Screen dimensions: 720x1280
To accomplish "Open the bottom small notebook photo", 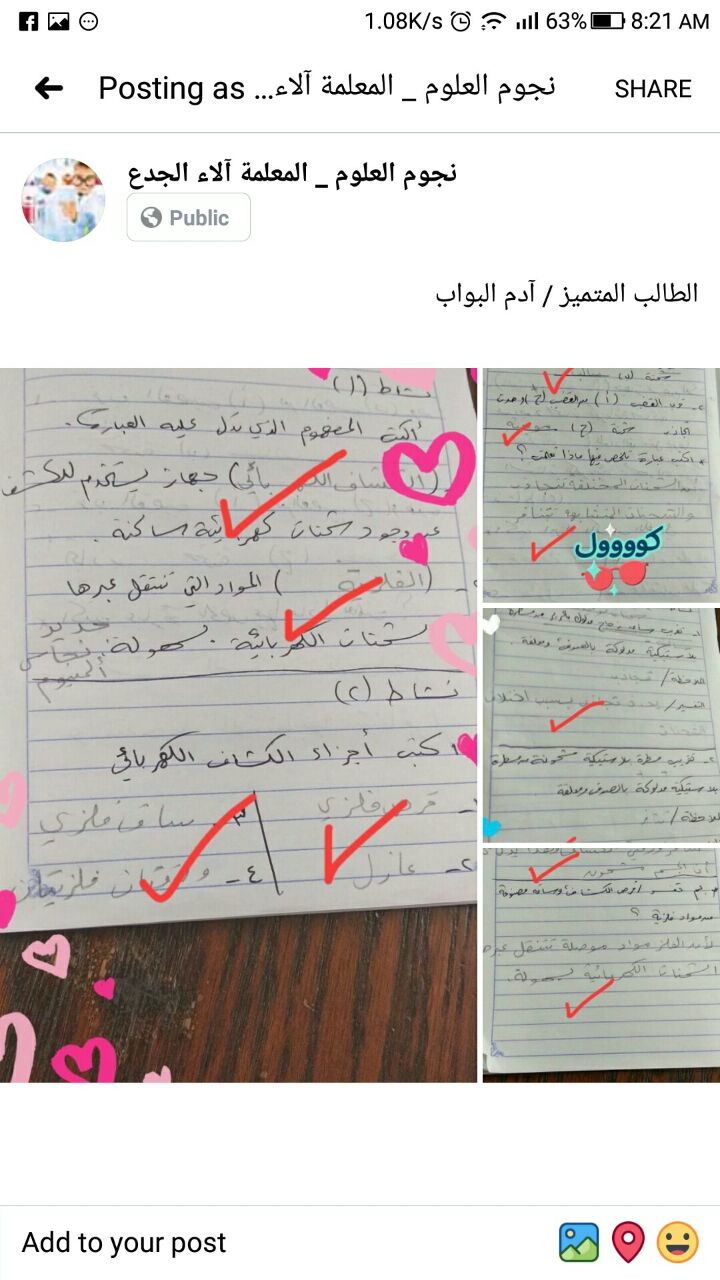I will (x=600, y=962).
